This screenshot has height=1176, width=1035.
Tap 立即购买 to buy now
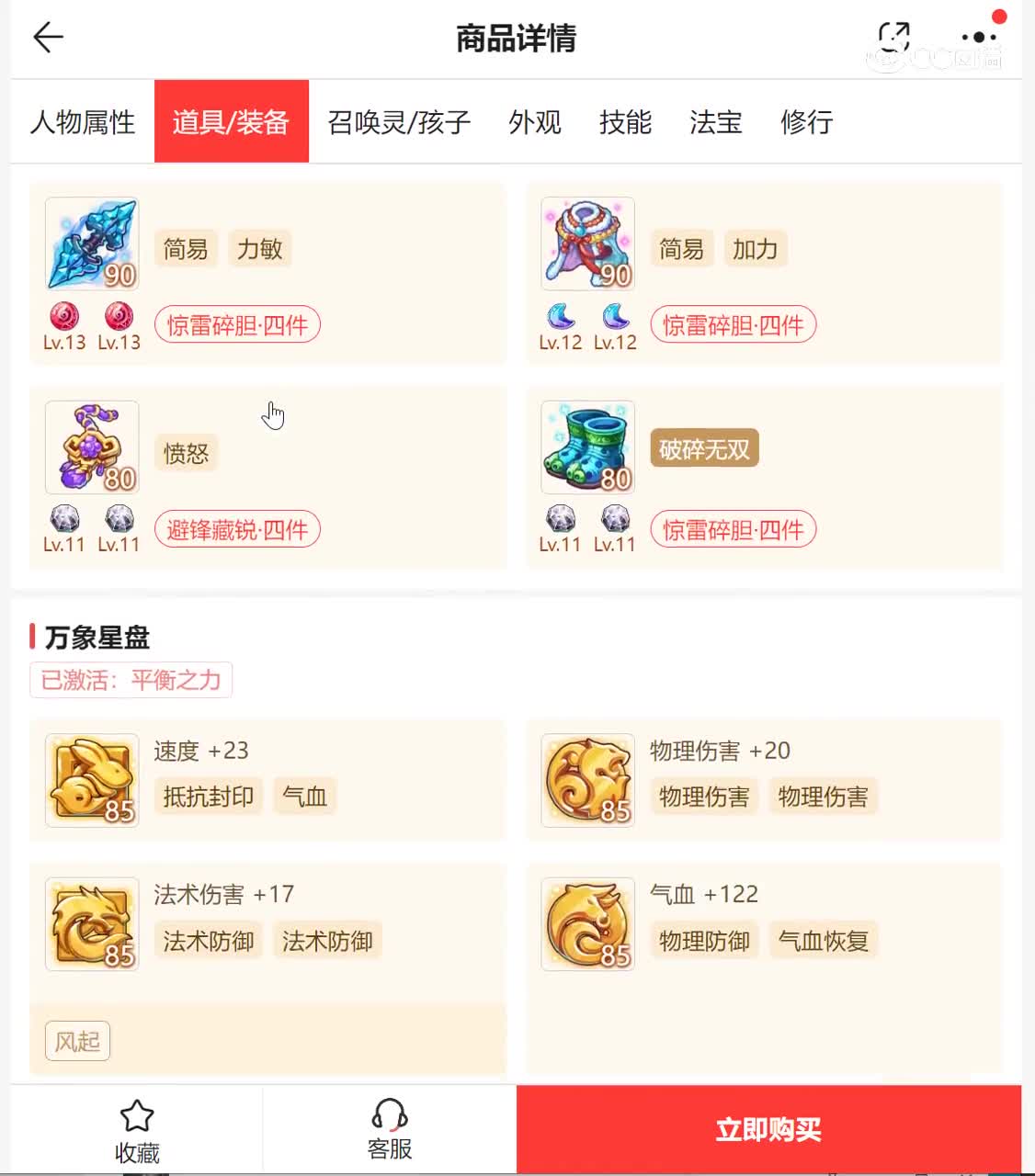768,1129
